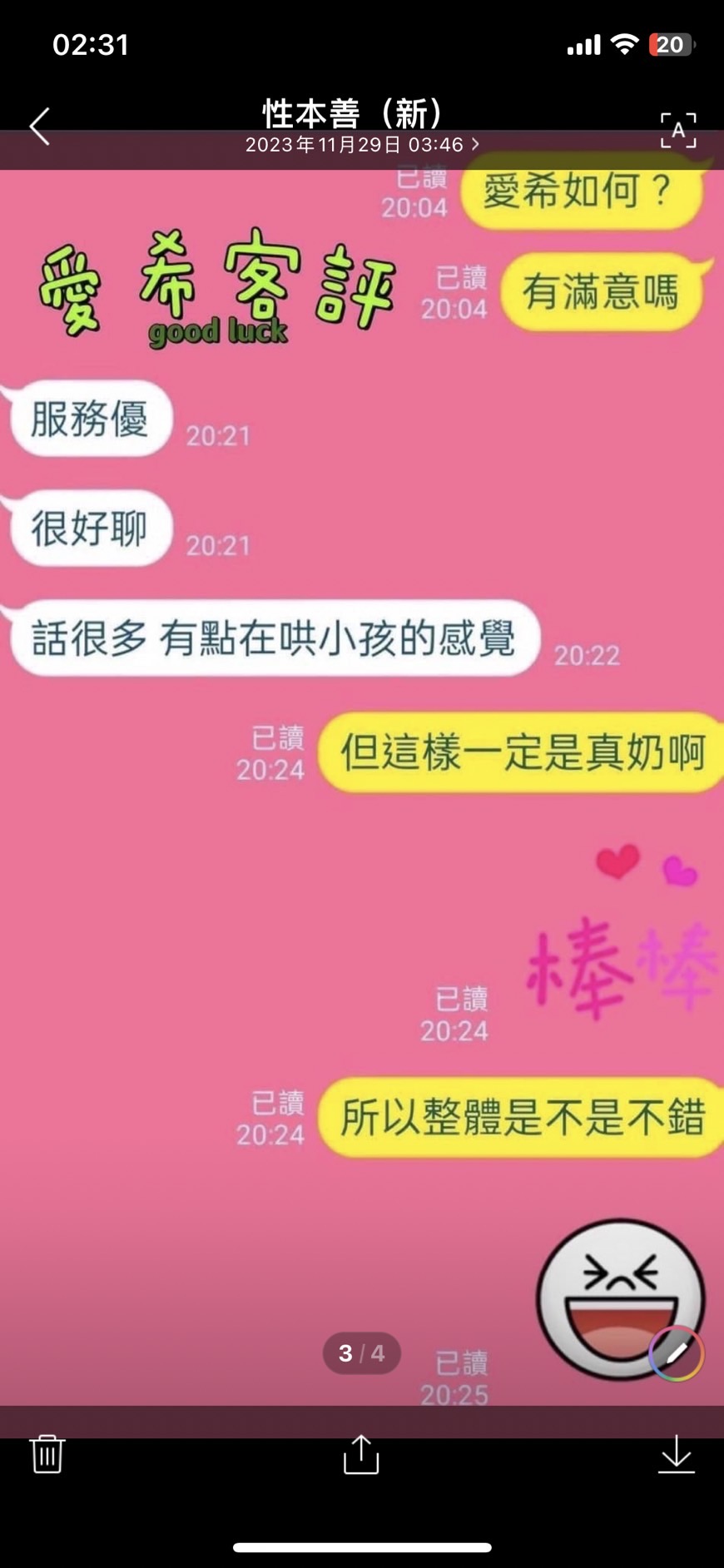Edit the image with pencil button
This screenshot has width=724, height=1568.
click(x=677, y=1352)
